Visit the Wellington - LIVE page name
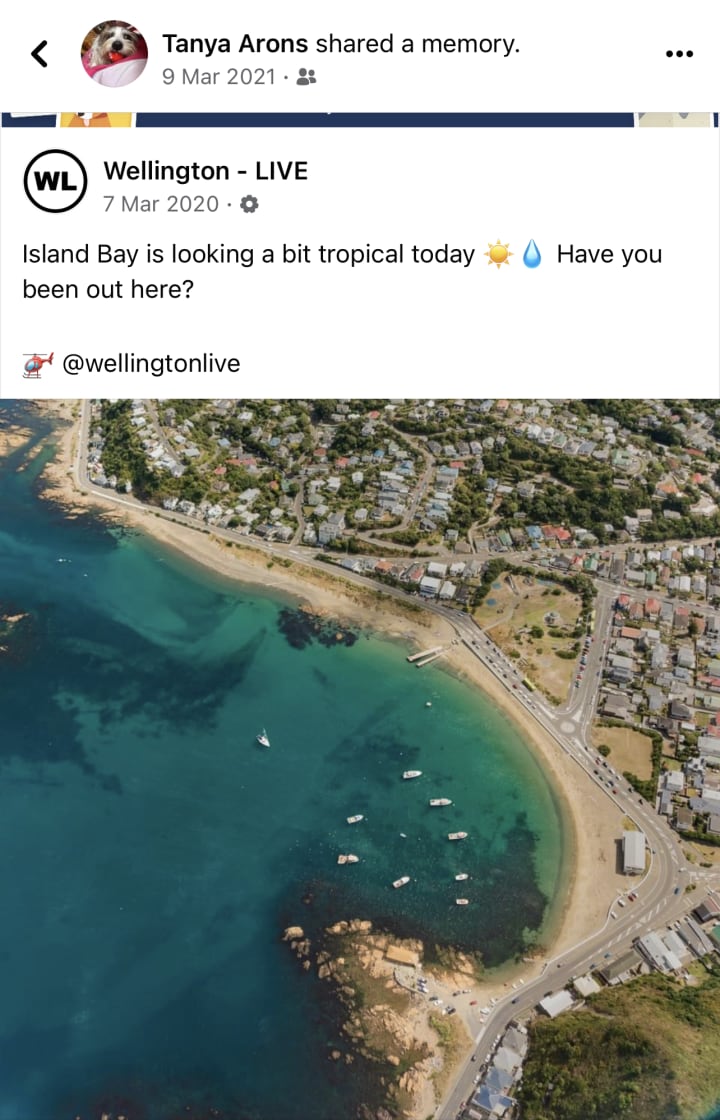The width and height of the screenshot is (720, 1120). 205,171
